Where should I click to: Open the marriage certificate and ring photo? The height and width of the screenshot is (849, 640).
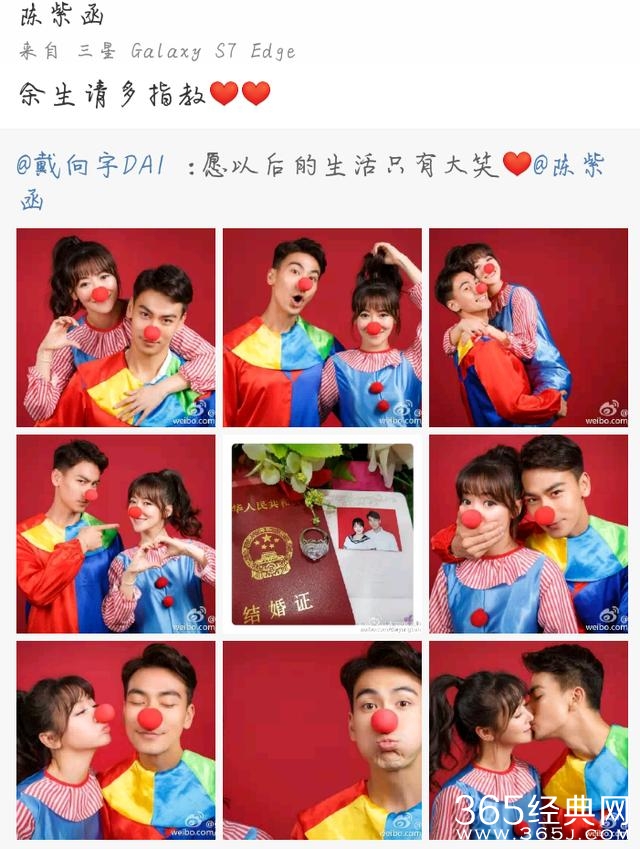tap(322, 534)
